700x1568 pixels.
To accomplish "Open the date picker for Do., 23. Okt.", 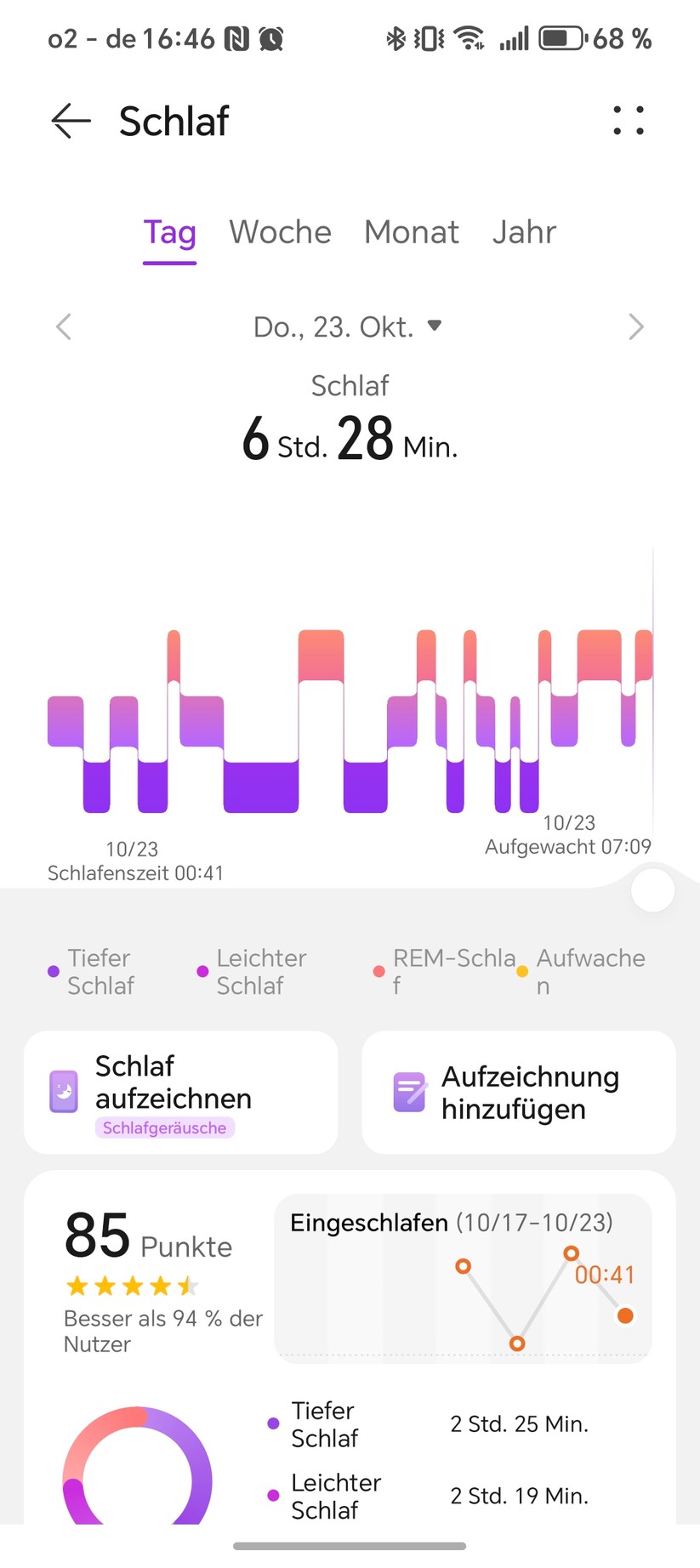I will tap(350, 326).
